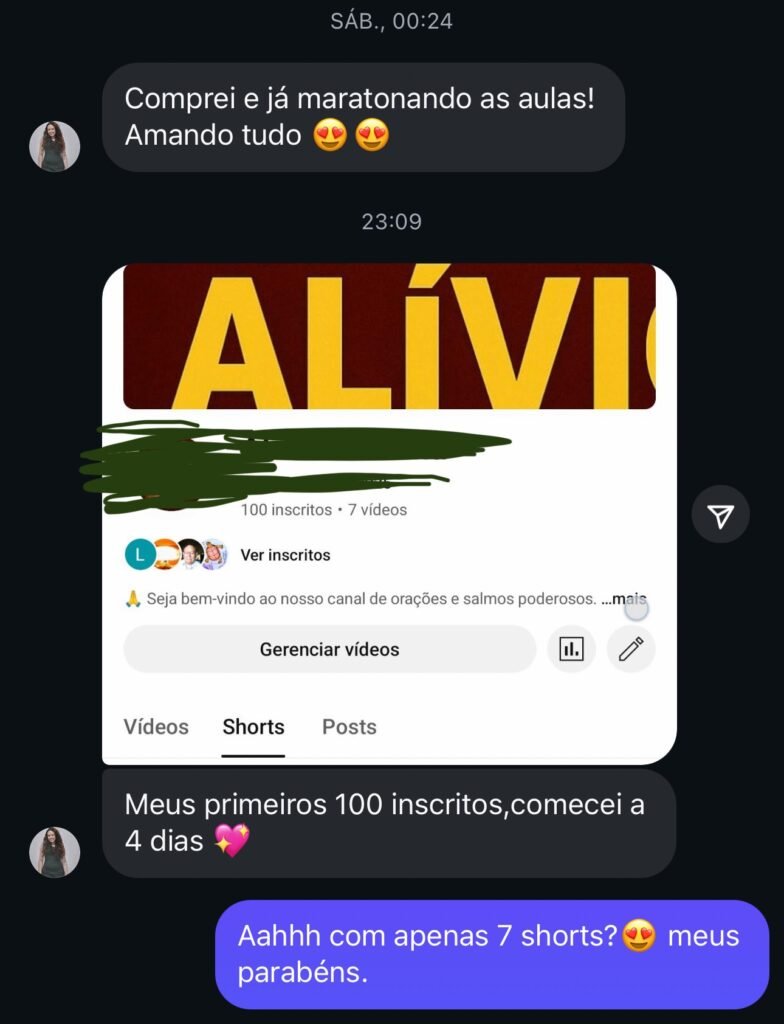Open sender's profile photo beside 'Amando tudo' message
The image size is (784, 1024).
tap(54, 146)
